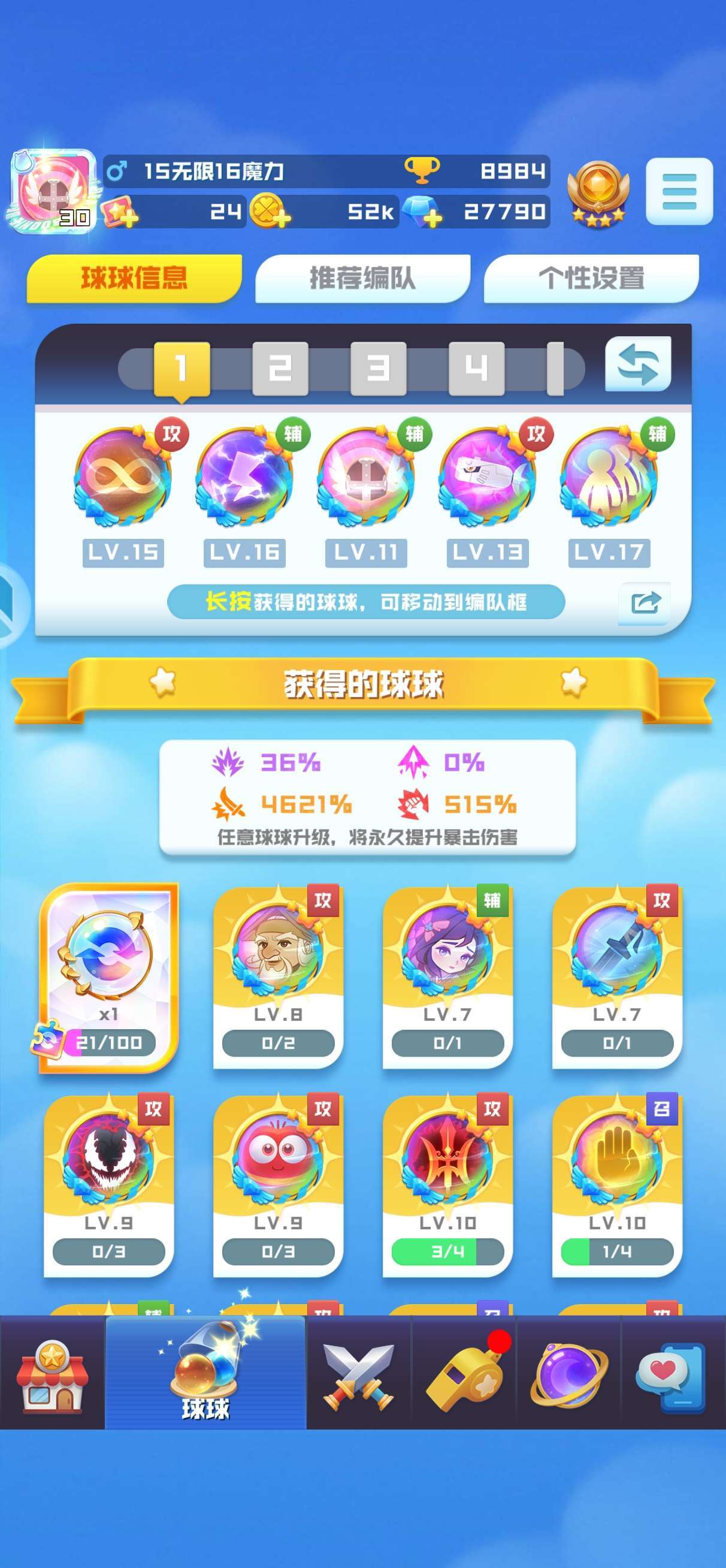Image resolution: width=726 pixels, height=1568 pixels.
Task: Select team slot 2
Action: [x=280, y=368]
